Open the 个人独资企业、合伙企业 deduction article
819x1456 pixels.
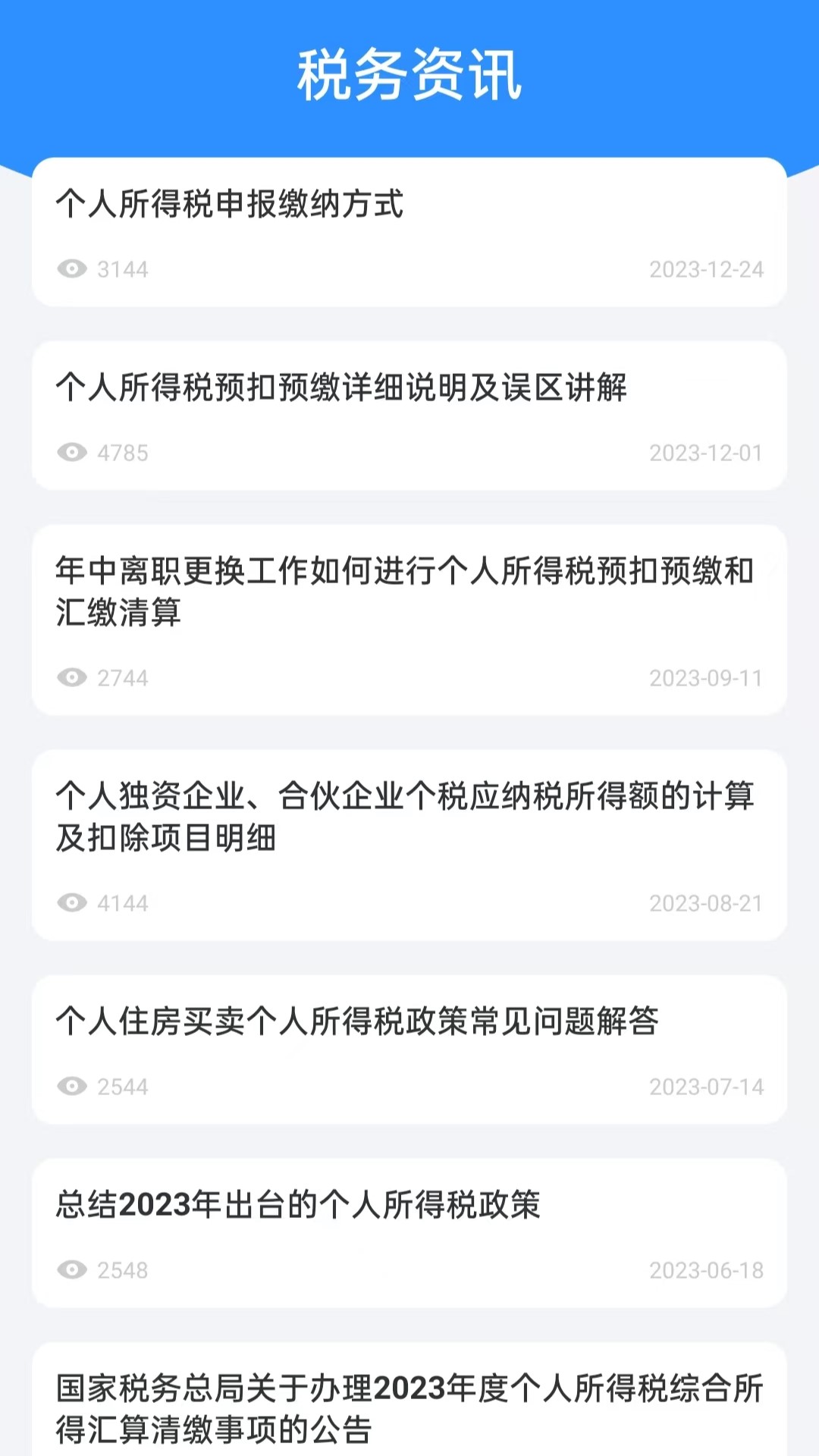[x=409, y=815]
